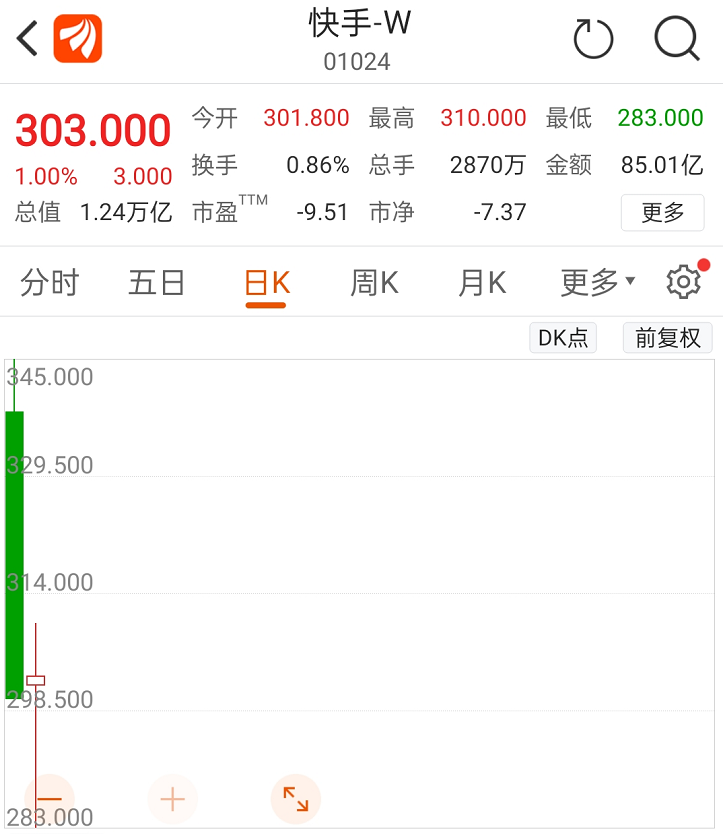Expand the 更多 chart period dropdown
Image resolution: width=723 pixels, height=834 pixels.
[596, 282]
